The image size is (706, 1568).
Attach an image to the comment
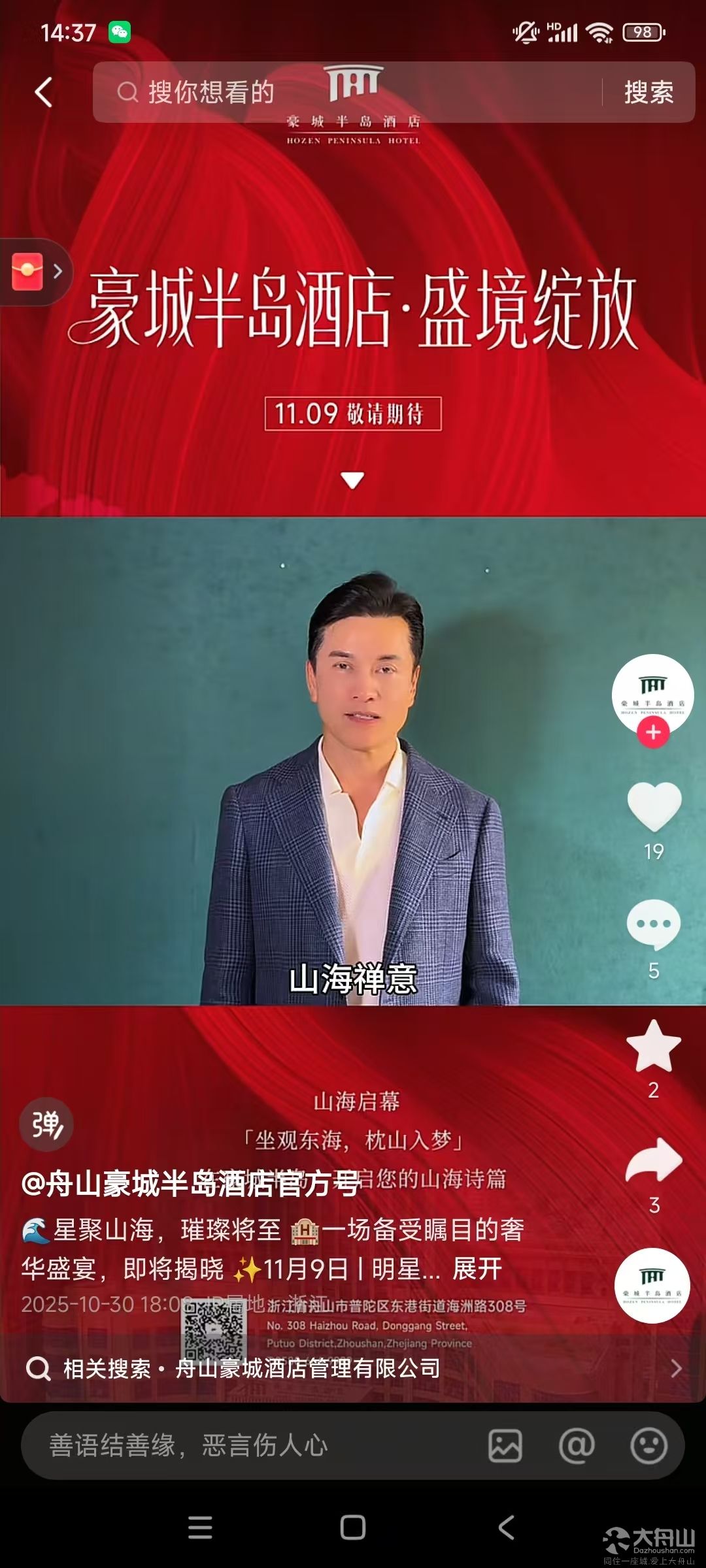505,1445
